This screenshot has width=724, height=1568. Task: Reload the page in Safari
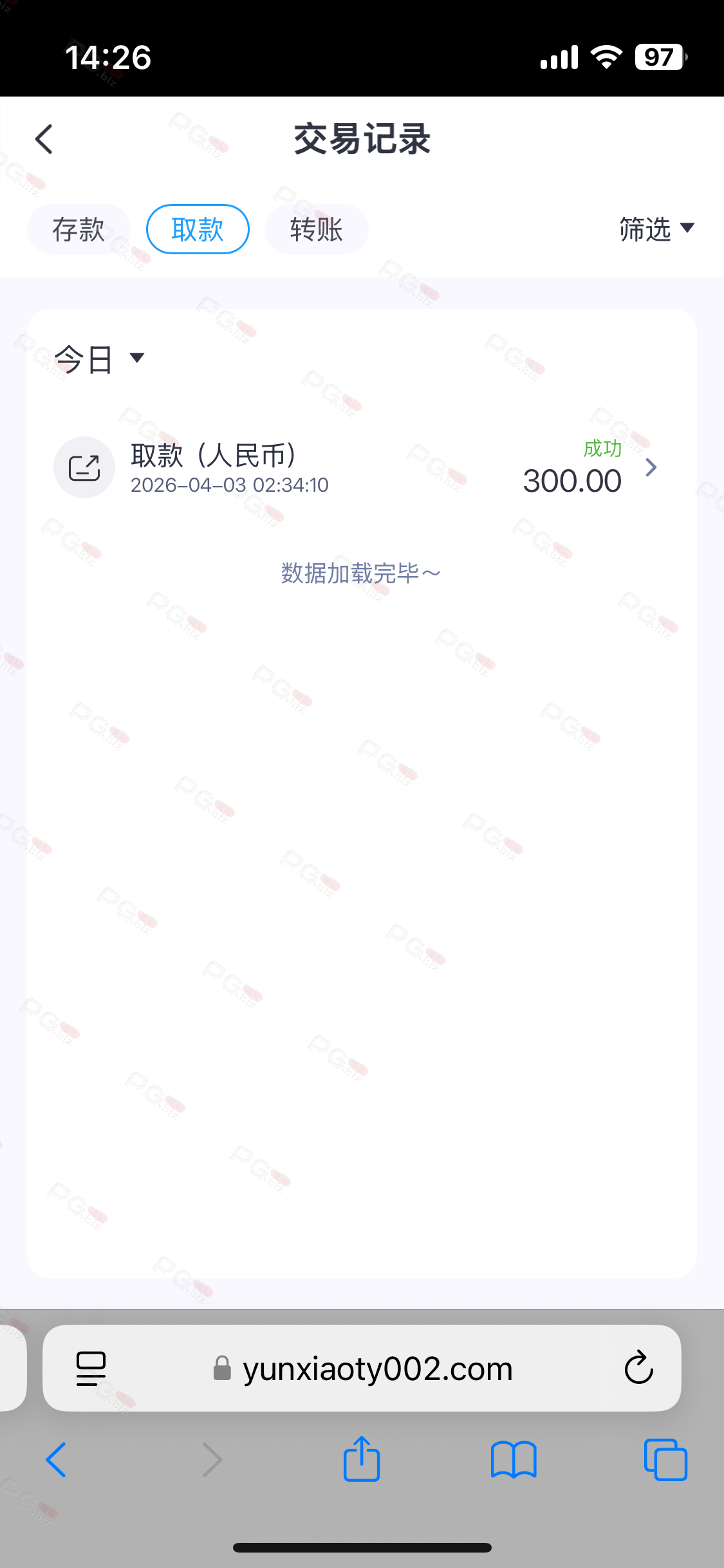[x=638, y=1368]
